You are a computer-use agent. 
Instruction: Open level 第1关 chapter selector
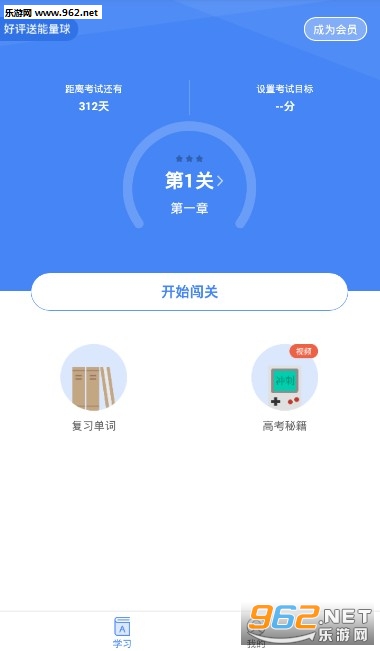click(194, 181)
